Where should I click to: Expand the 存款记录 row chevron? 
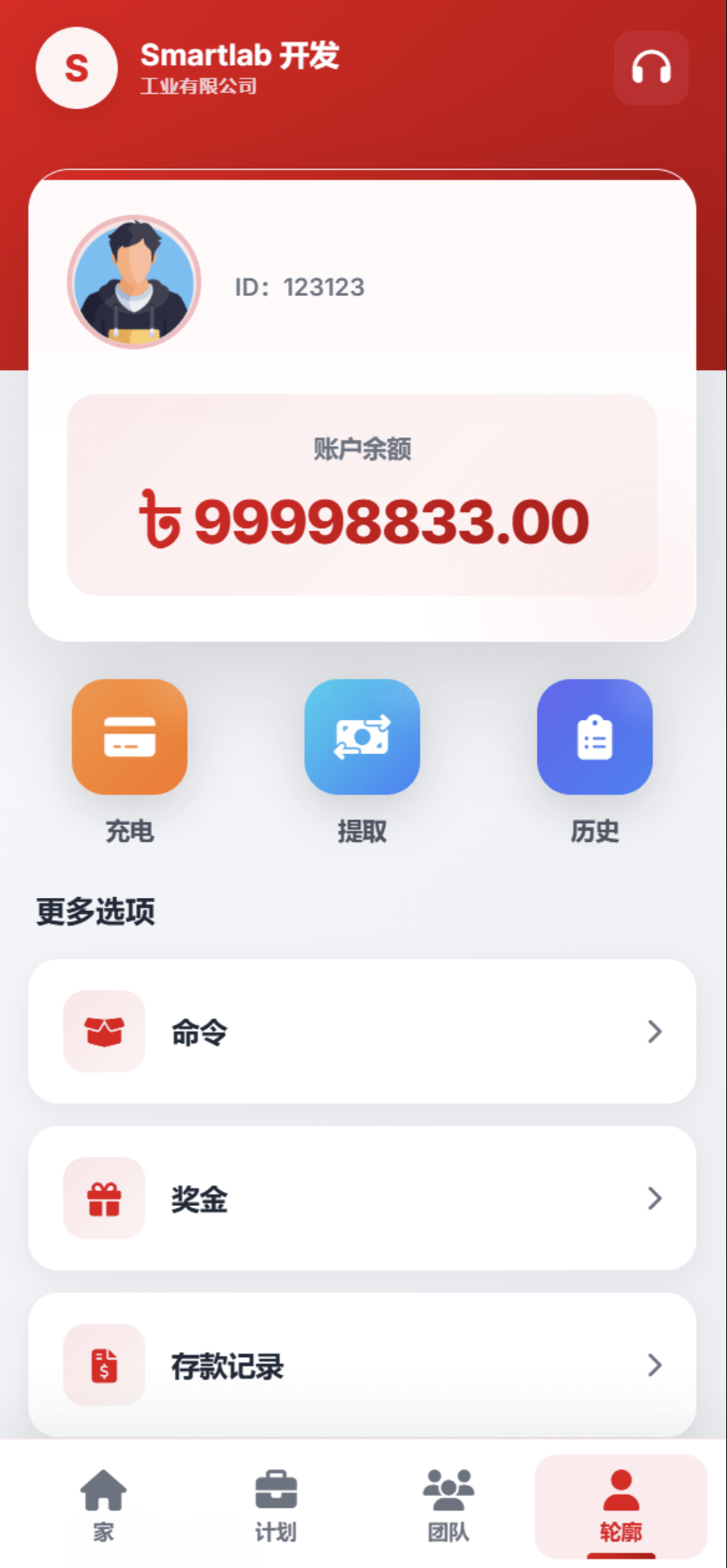point(653,1366)
